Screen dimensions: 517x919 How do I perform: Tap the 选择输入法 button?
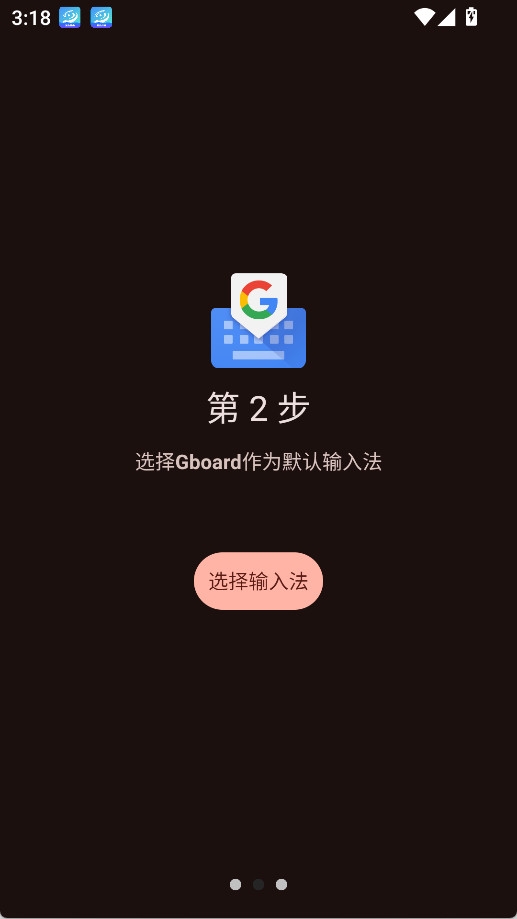click(258, 581)
